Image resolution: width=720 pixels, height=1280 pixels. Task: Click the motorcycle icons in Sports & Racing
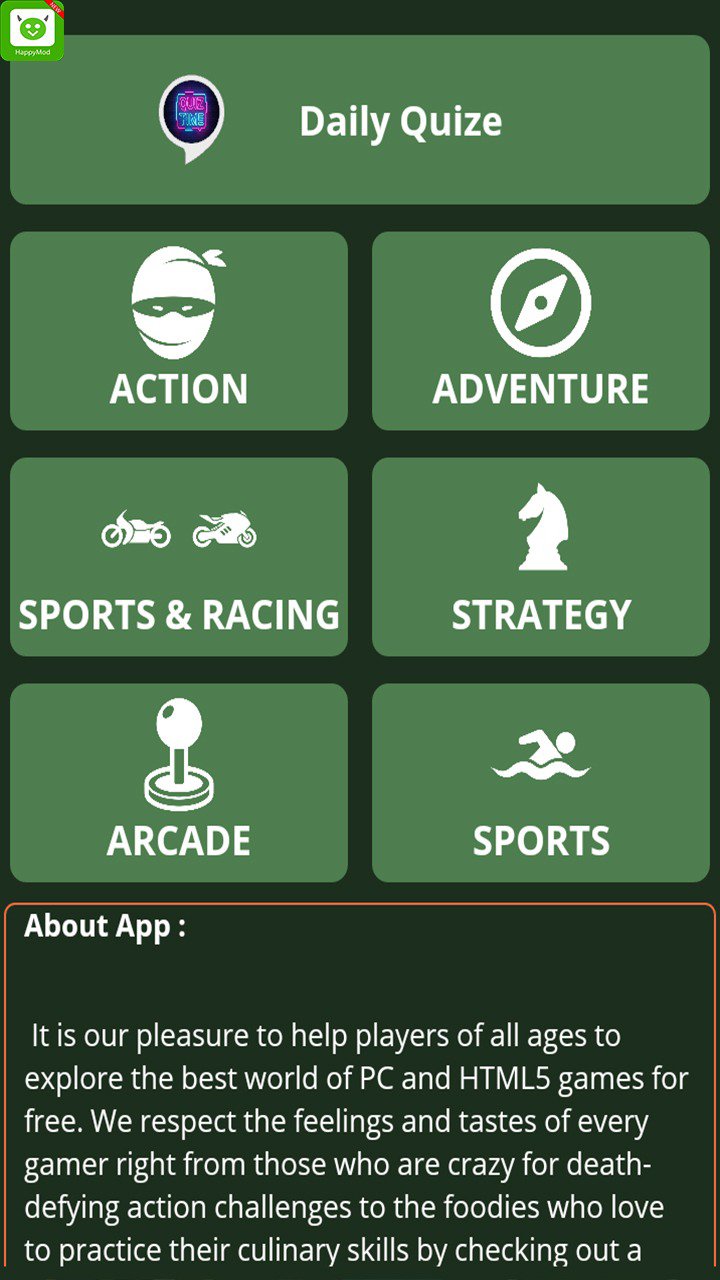(x=180, y=530)
